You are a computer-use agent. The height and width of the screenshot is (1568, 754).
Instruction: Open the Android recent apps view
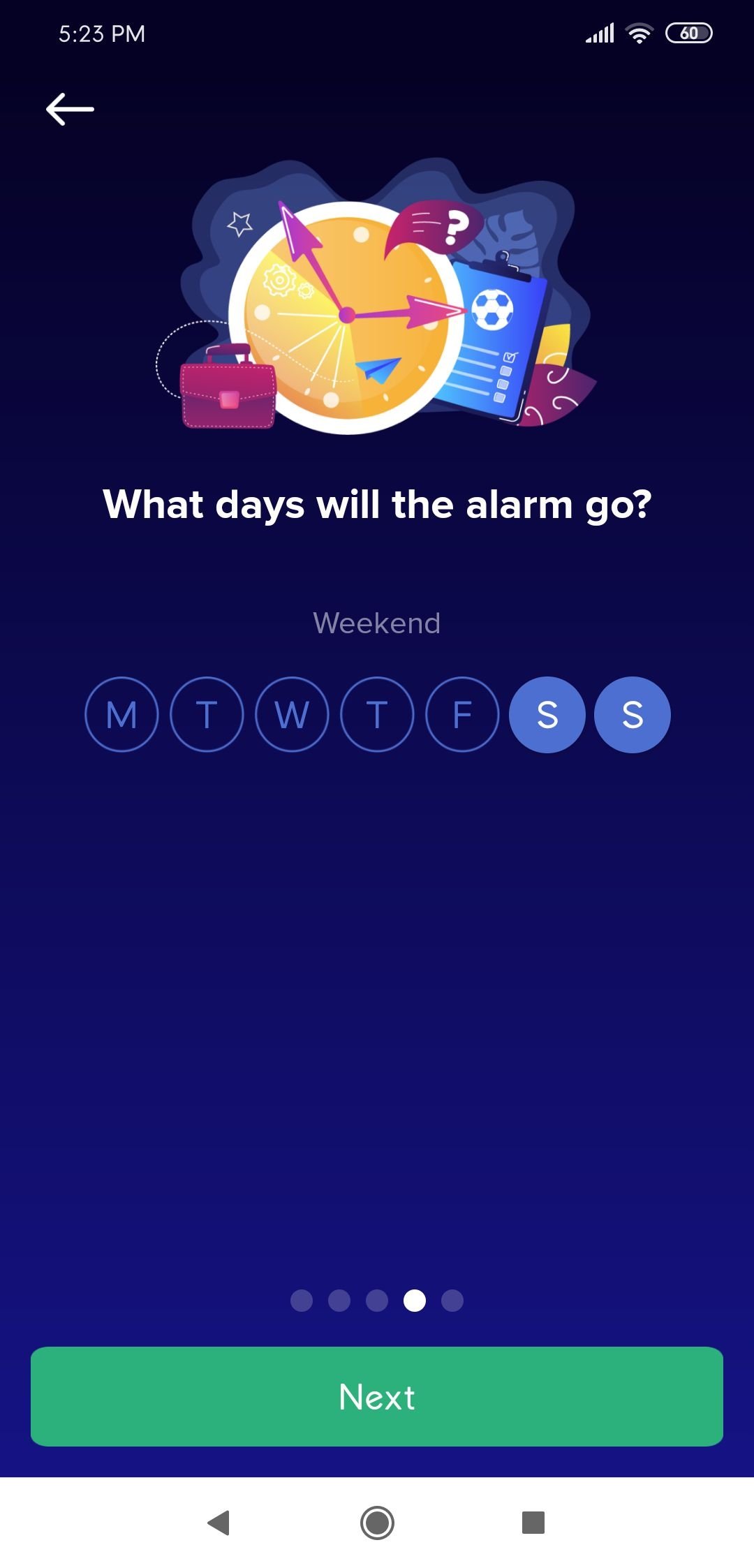(533, 1522)
